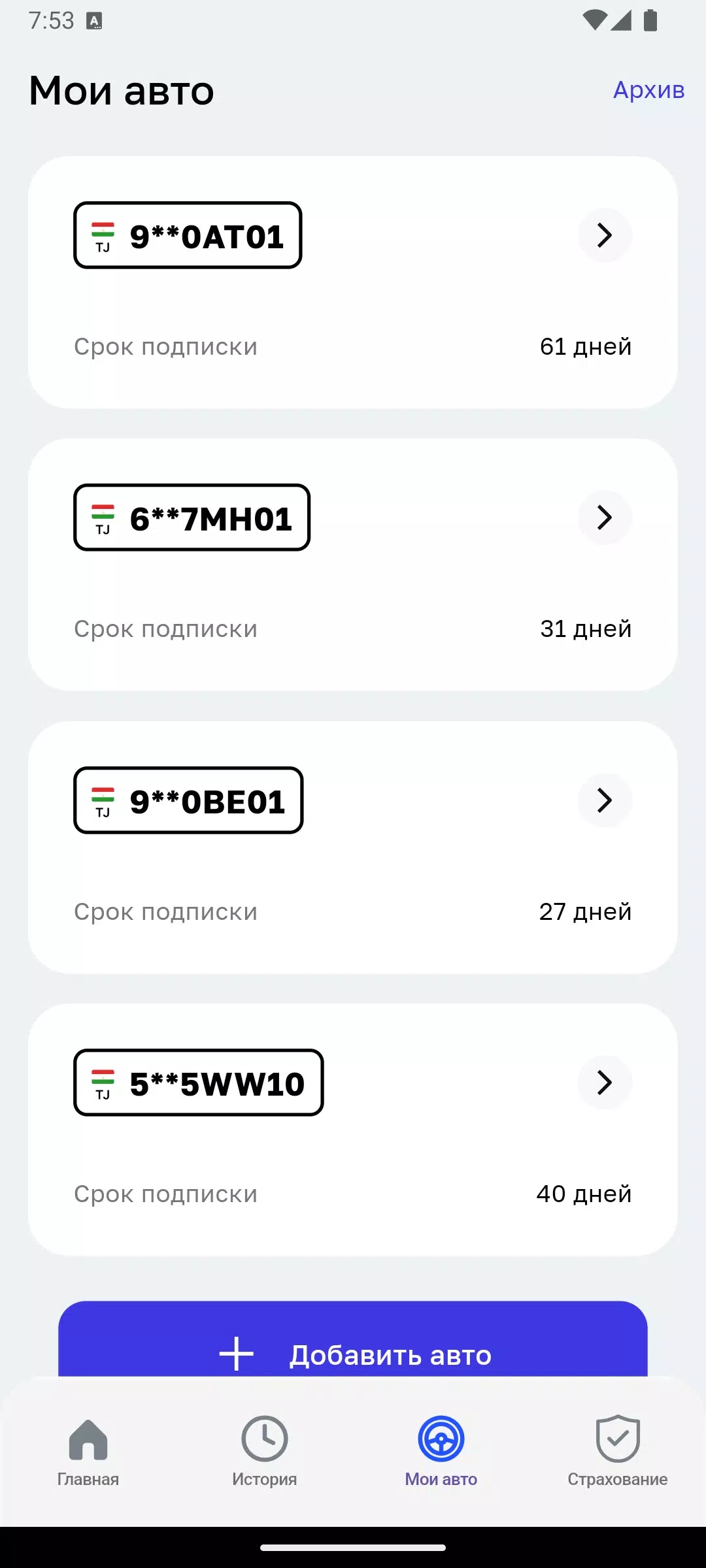The image size is (706, 1568).
Task: Open chevron for vehicle 6**7MH01
Action: [604, 517]
